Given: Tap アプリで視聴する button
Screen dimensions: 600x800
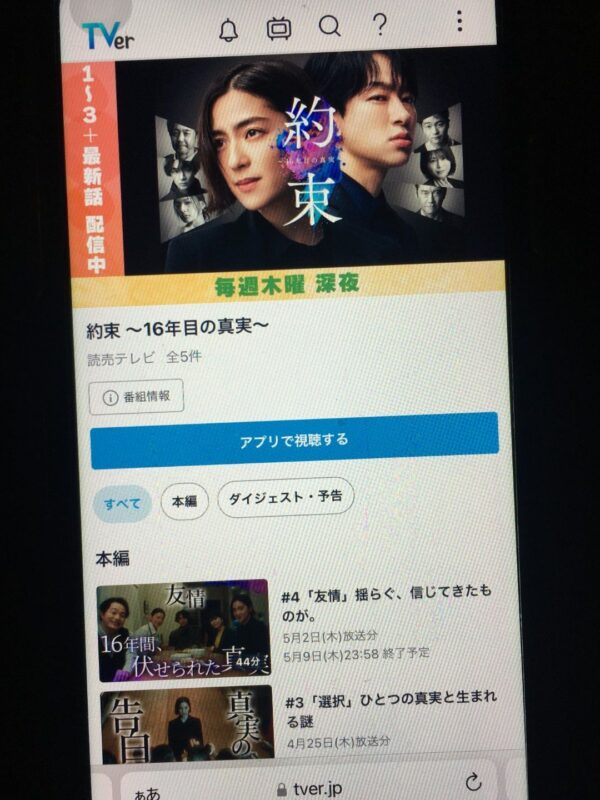Looking at the screenshot, I should pos(294,440).
